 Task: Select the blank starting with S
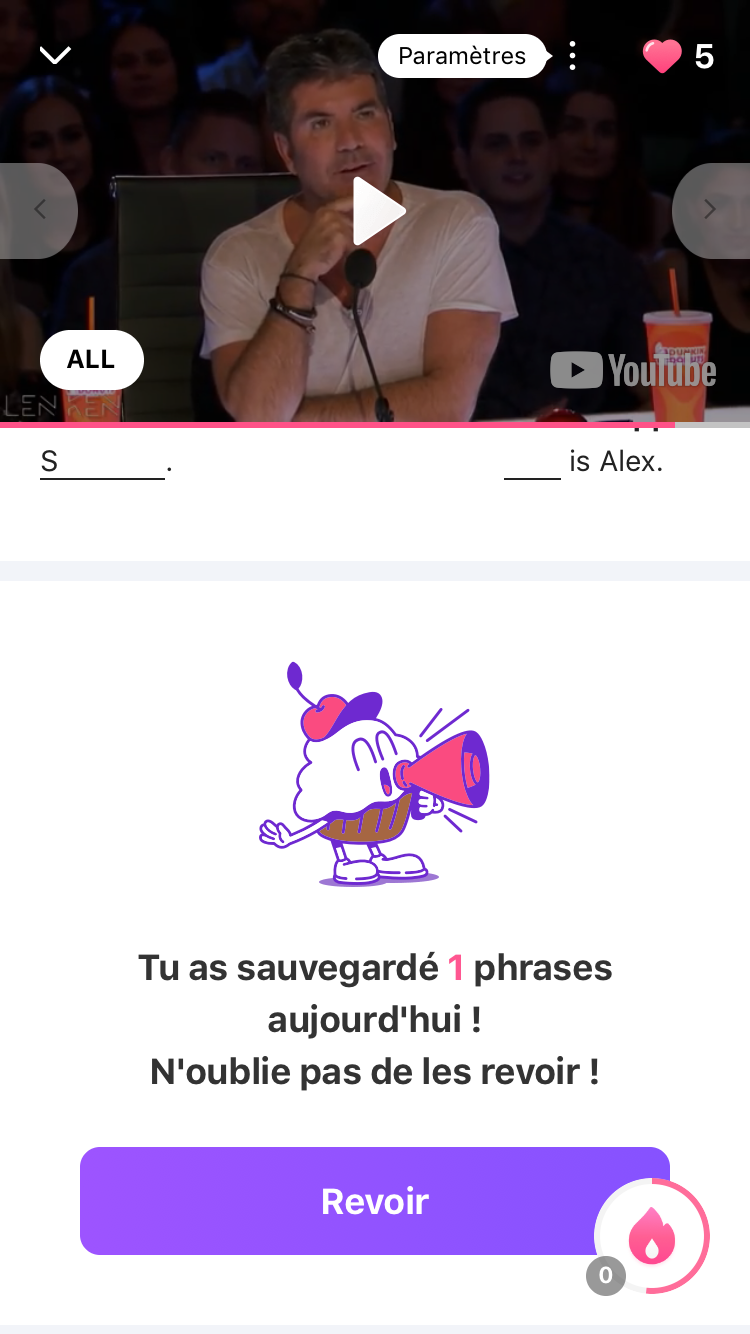point(102,464)
